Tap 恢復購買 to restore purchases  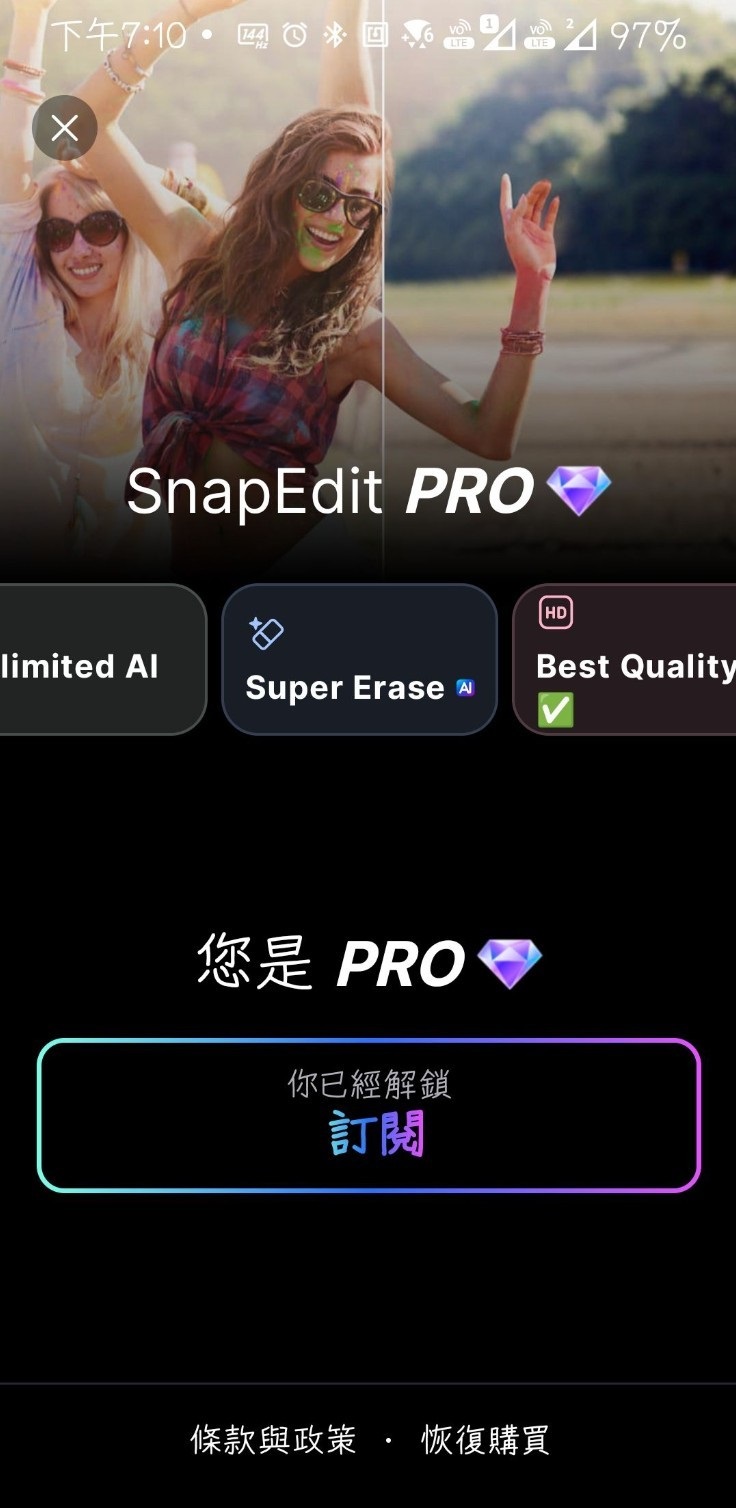click(x=485, y=1440)
